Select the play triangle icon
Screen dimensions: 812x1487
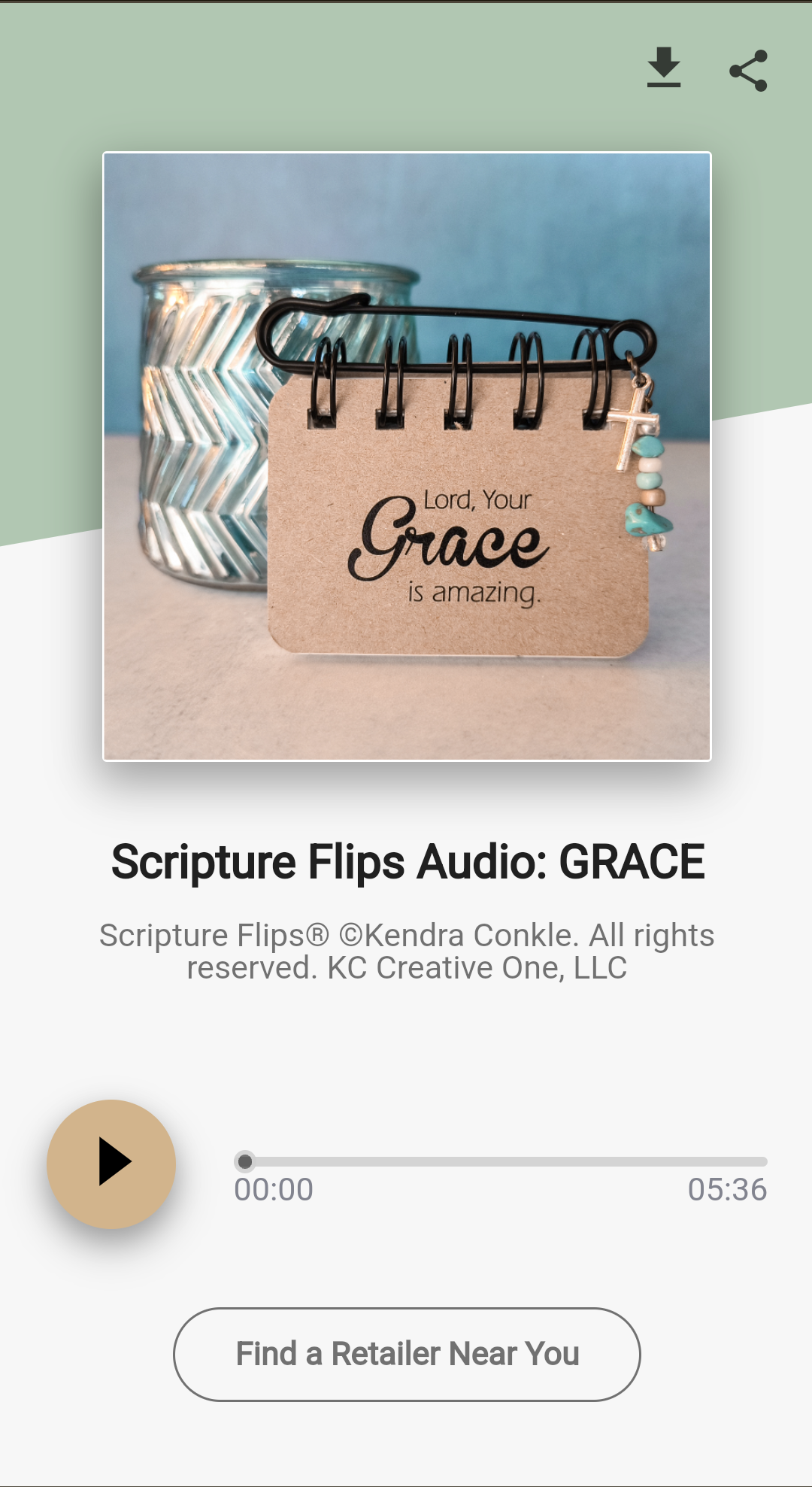(x=117, y=1164)
